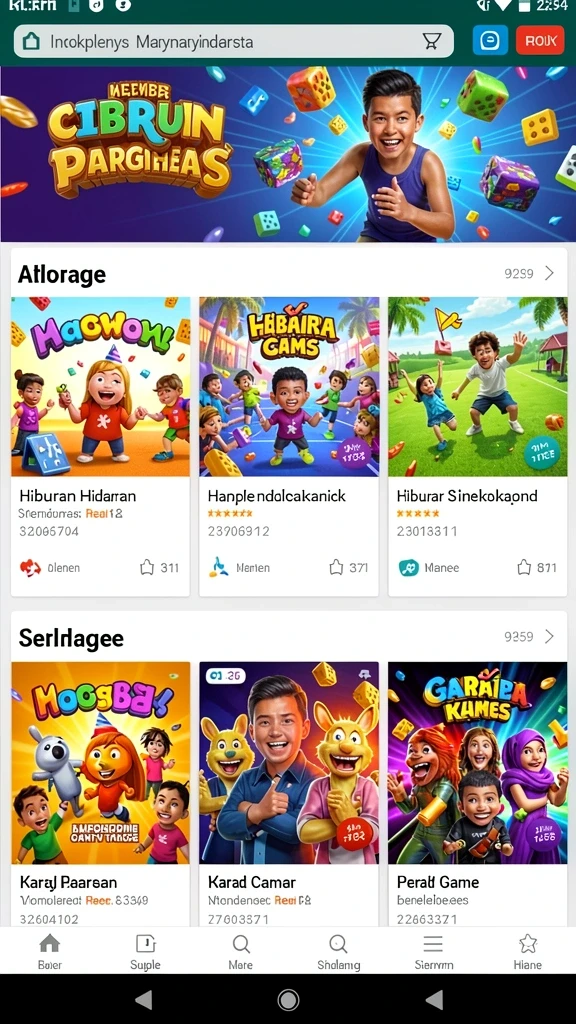Go to the system home screen
Image resolution: width=576 pixels, height=1024 pixels.
pyautogui.click(x=288, y=999)
